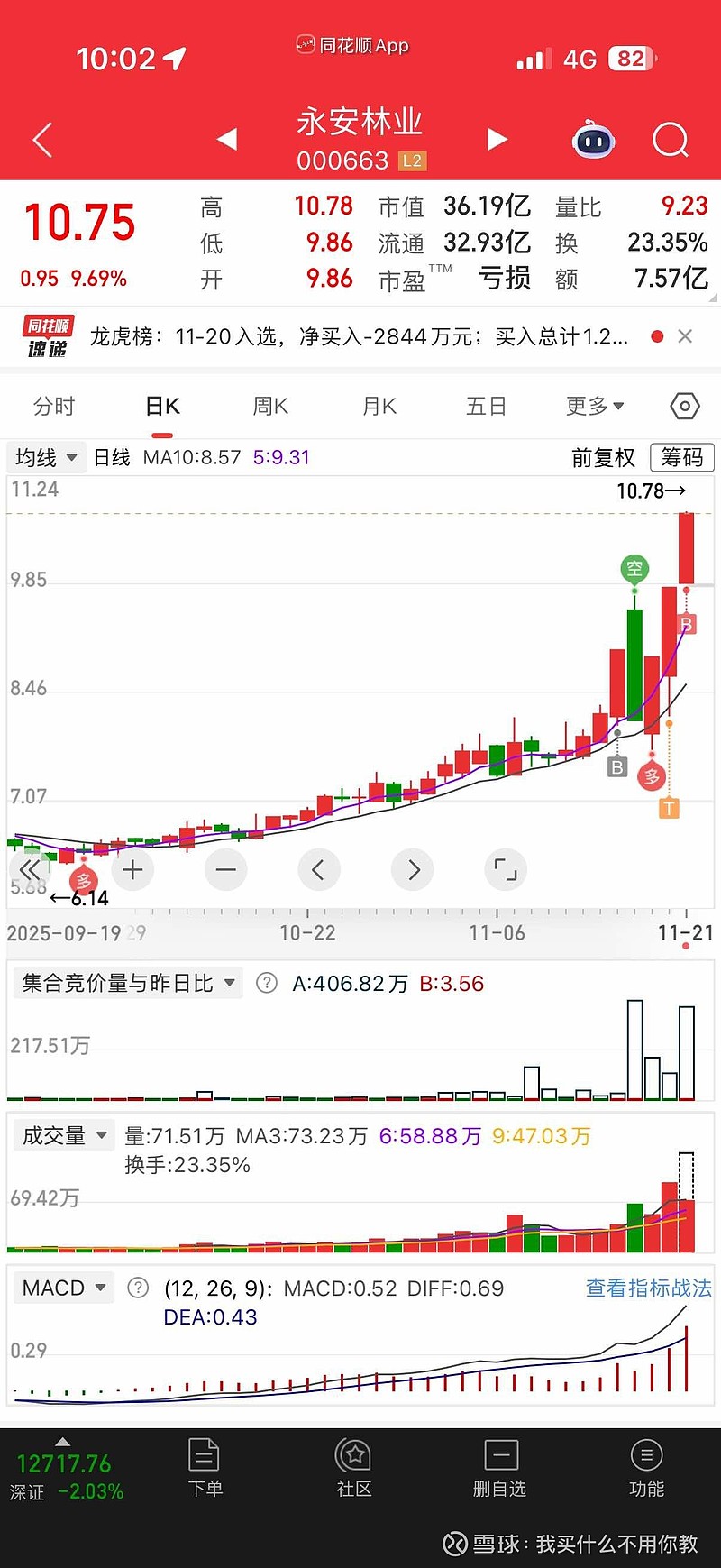Expand the 更多 chart period dropdown
The height and width of the screenshot is (1568, 721).
pos(595,407)
